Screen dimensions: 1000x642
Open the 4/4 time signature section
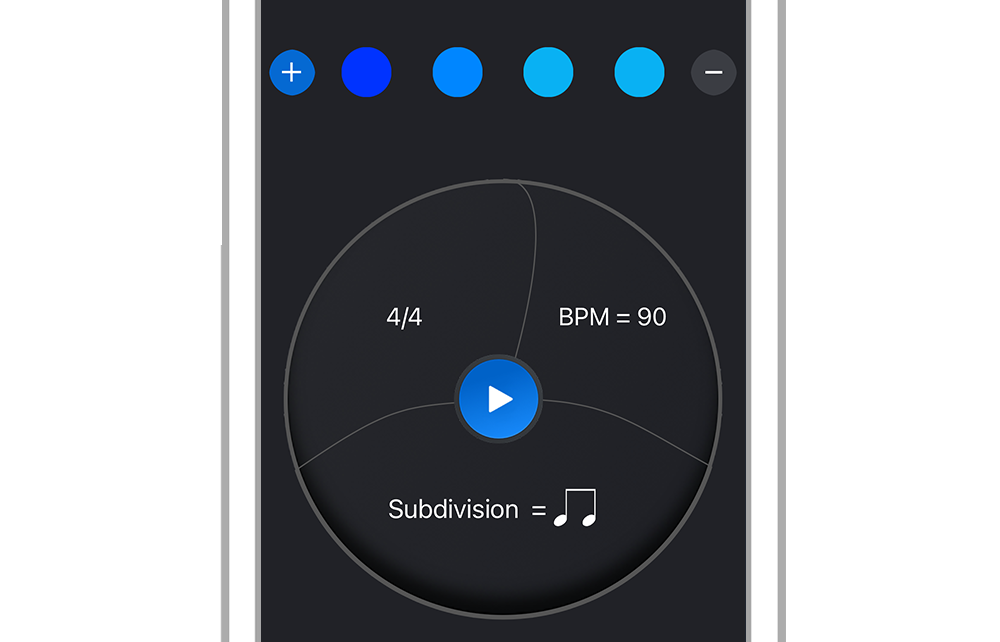pyautogui.click(x=404, y=318)
